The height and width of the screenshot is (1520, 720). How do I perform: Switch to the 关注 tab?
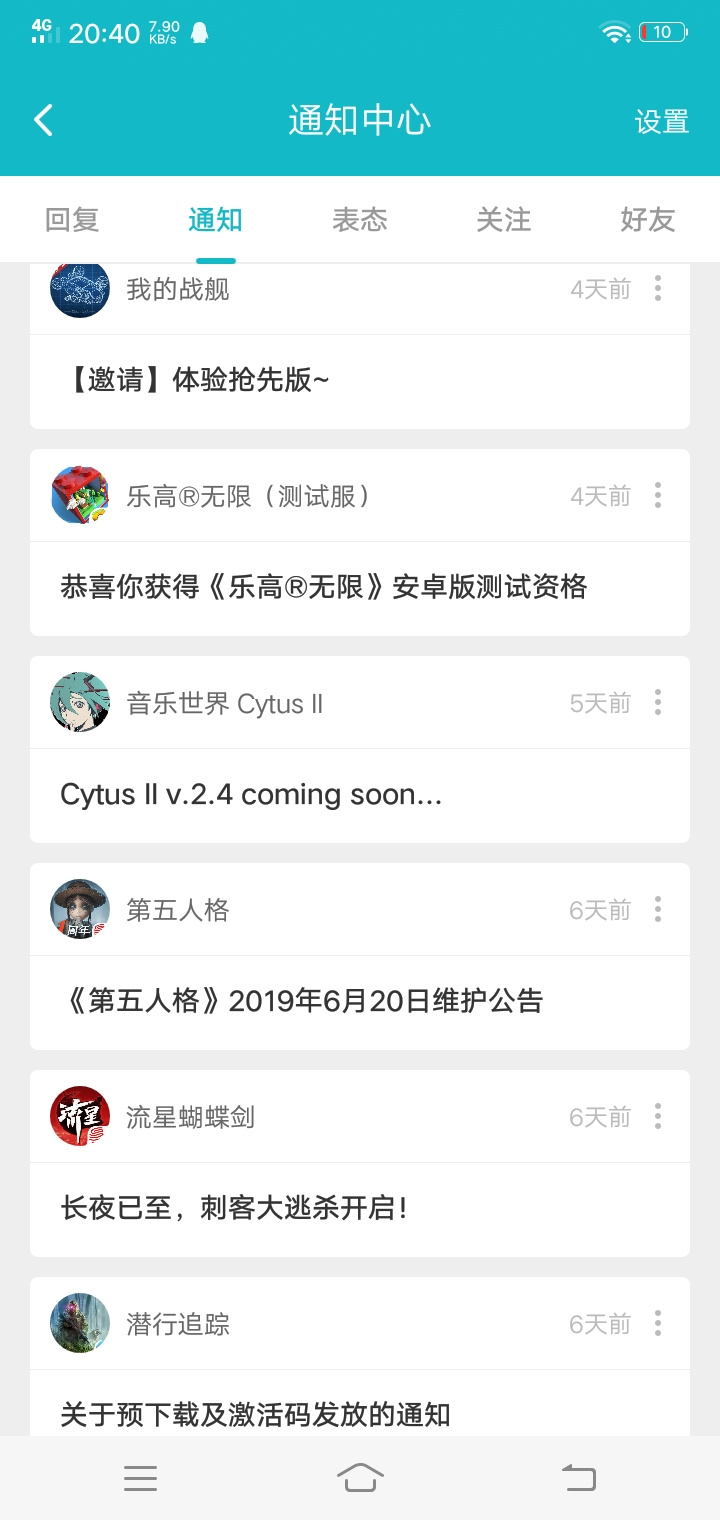tap(504, 220)
